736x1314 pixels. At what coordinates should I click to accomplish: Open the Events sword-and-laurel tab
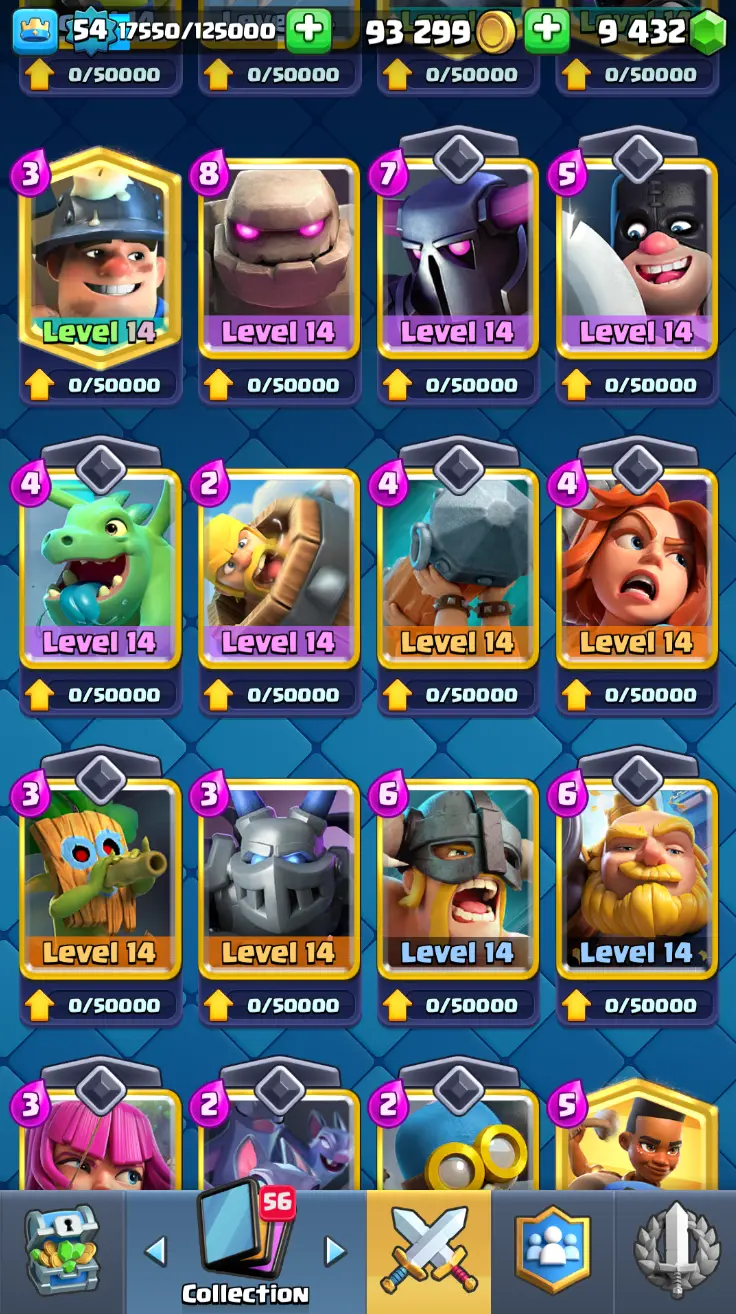(676, 1250)
